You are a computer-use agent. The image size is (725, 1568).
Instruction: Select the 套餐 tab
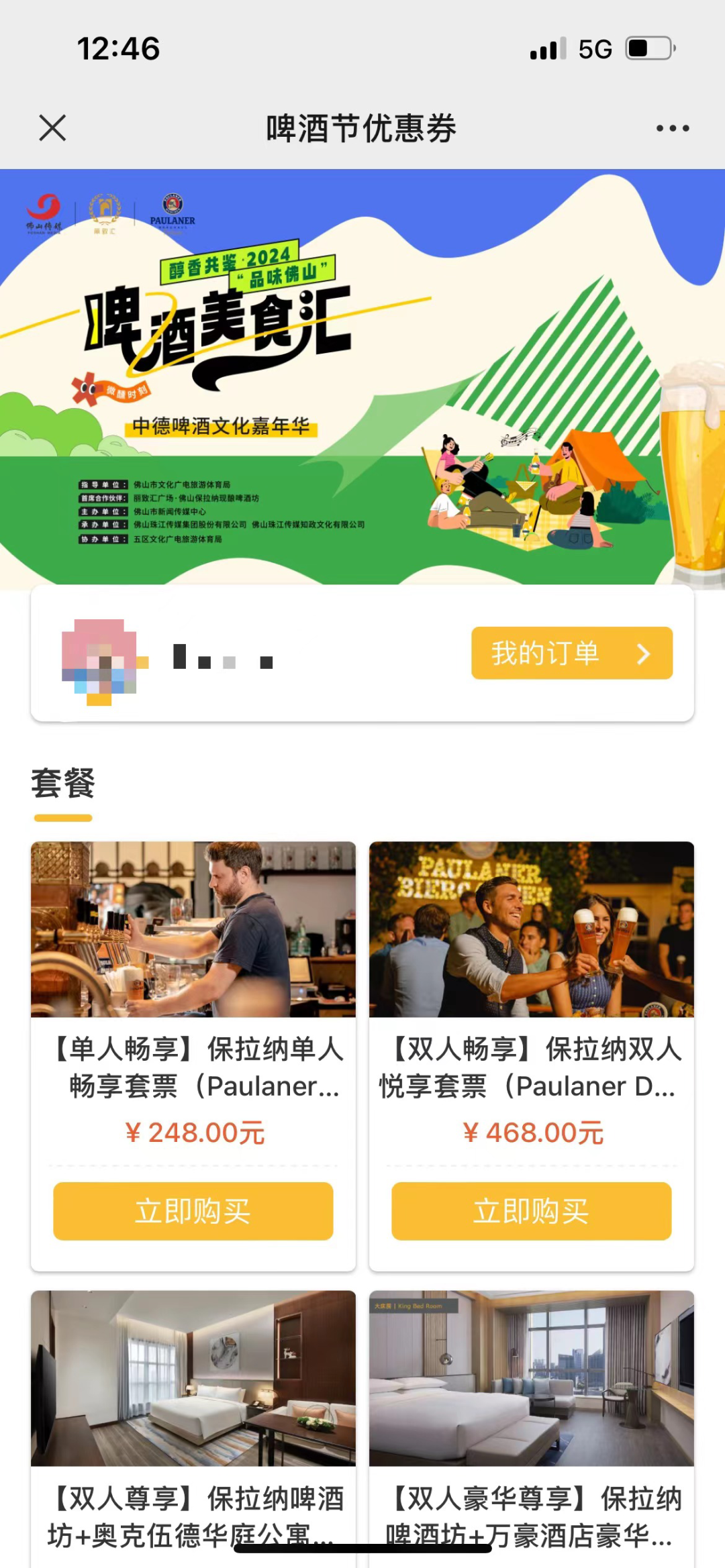63,784
